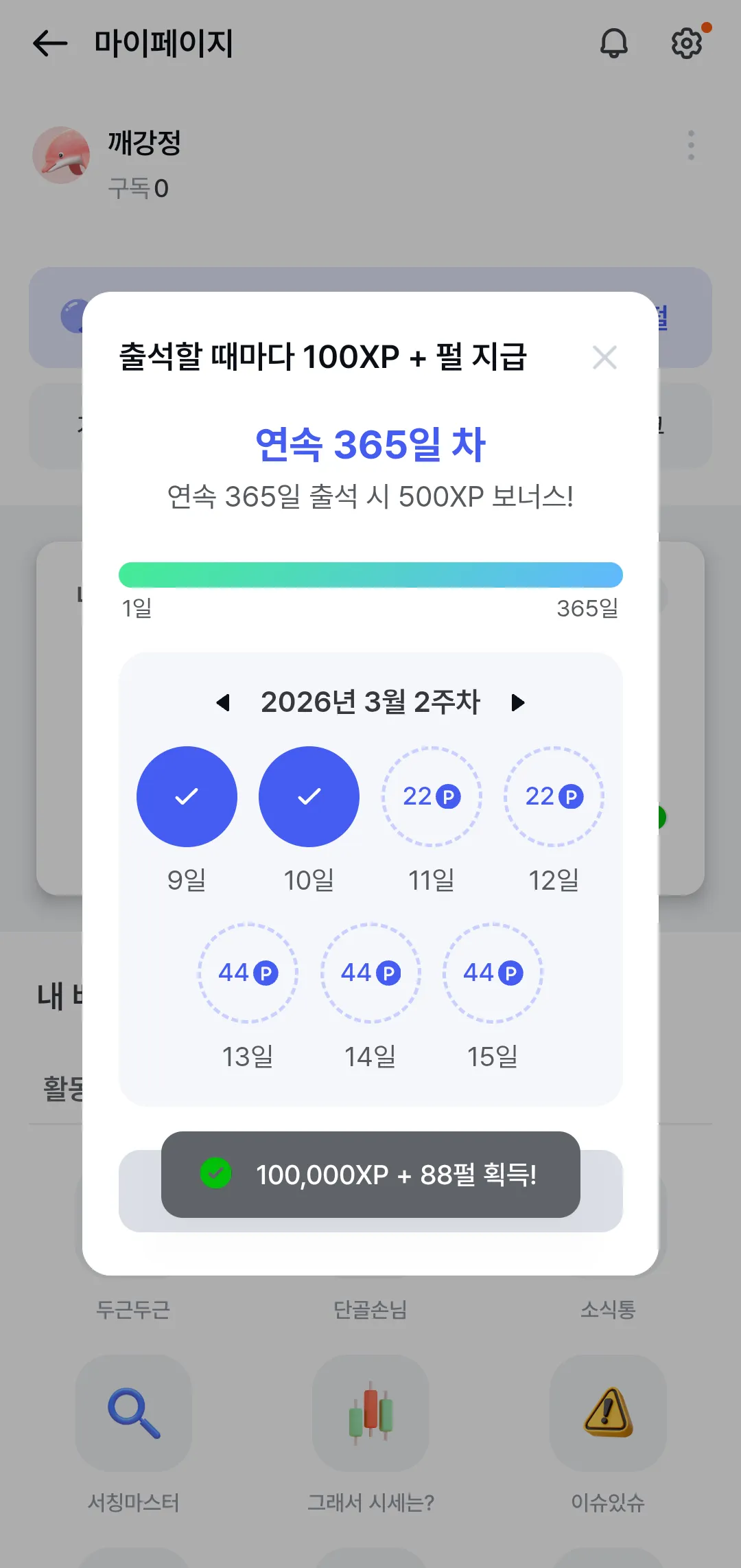Viewport: 741px width, 1568px height.
Task: Open the 그래서 시세는? badge
Action: 370,1413
